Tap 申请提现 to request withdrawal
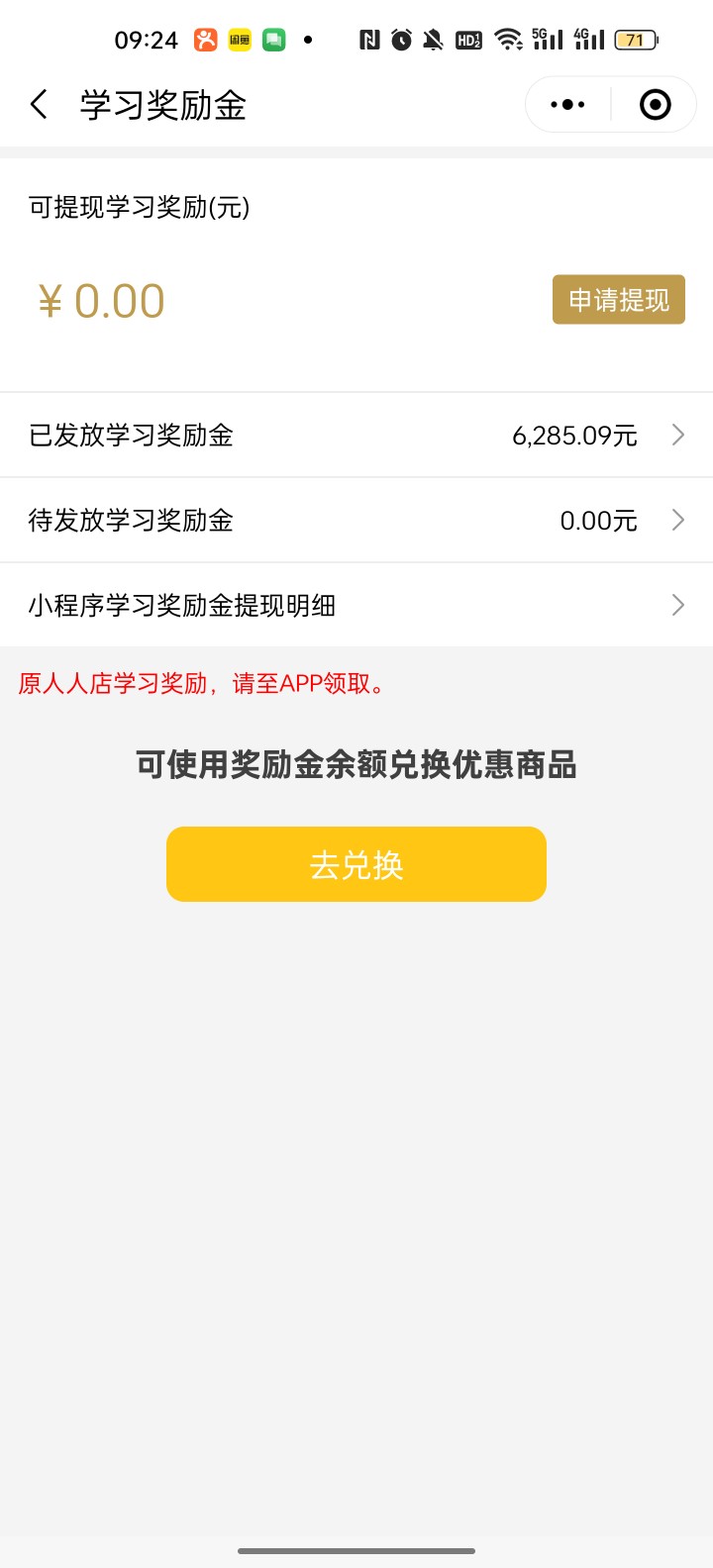The width and height of the screenshot is (713, 1568). point(618,300)
